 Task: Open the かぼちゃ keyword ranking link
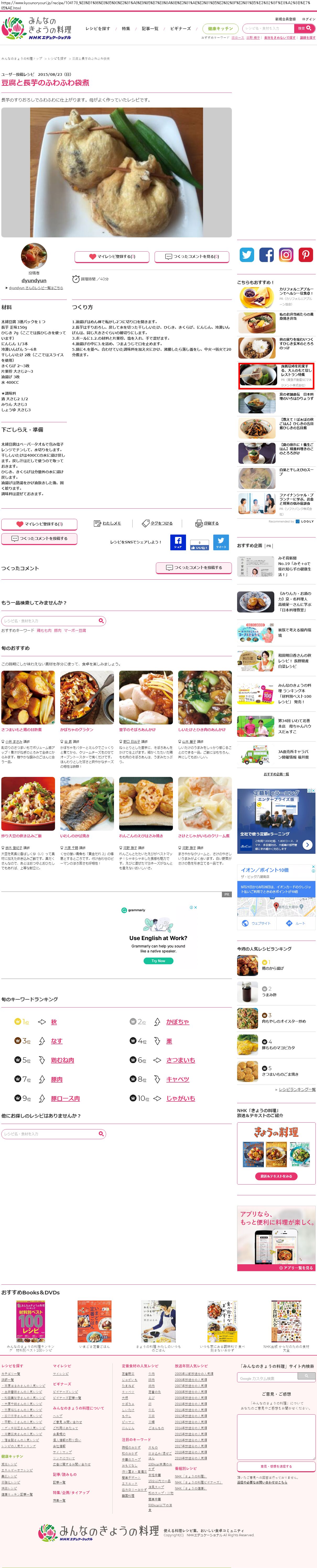click(177, 1022)
